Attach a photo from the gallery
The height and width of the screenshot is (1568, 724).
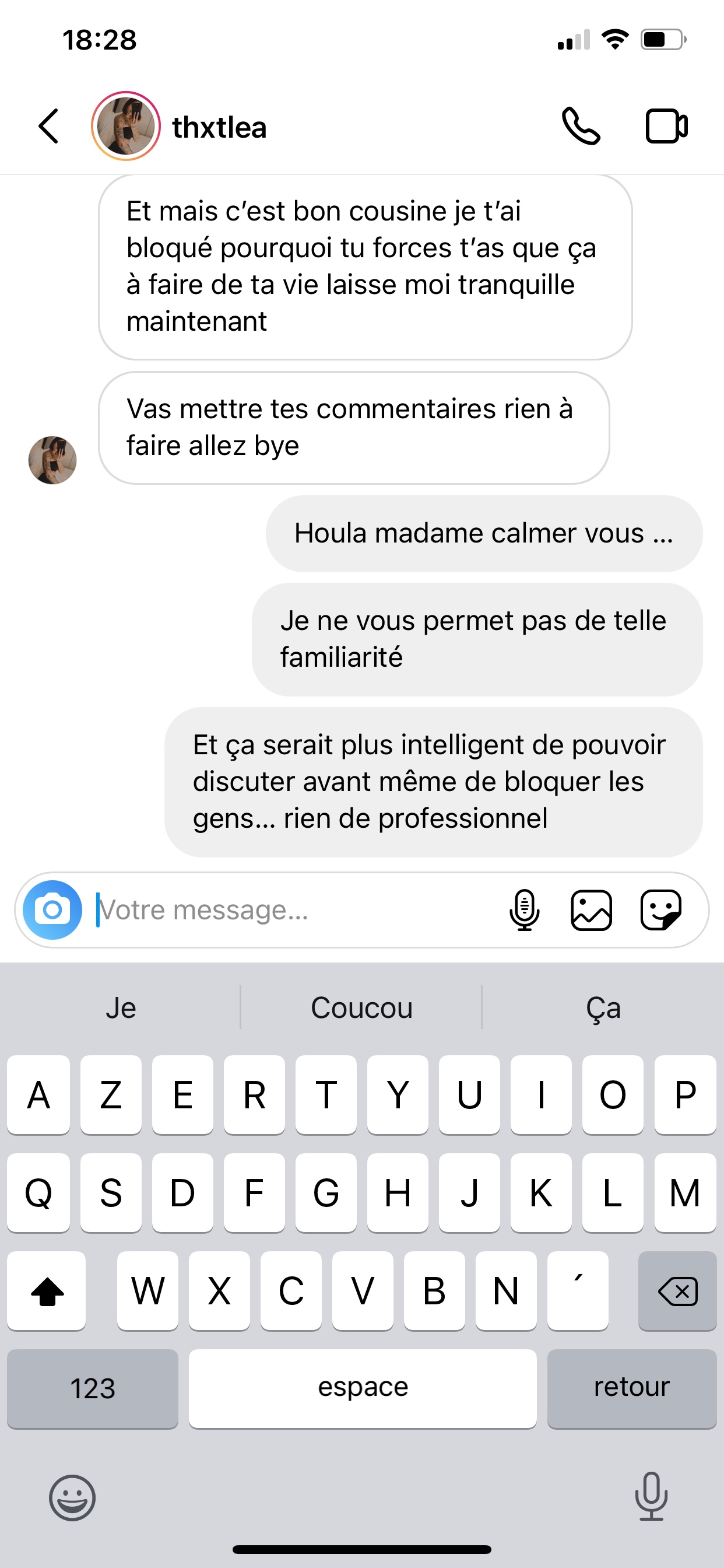click(591, 910)
